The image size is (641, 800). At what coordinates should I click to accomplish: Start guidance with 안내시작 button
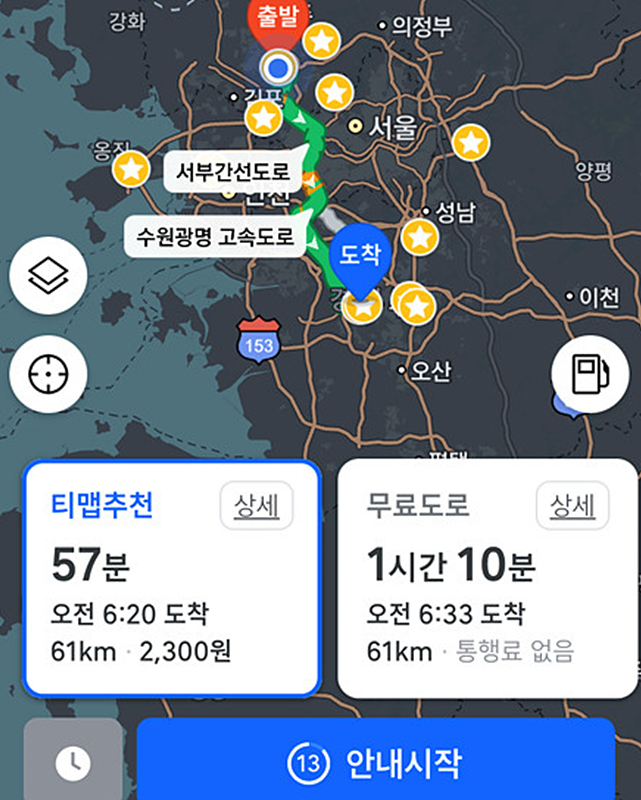(376, 764)
